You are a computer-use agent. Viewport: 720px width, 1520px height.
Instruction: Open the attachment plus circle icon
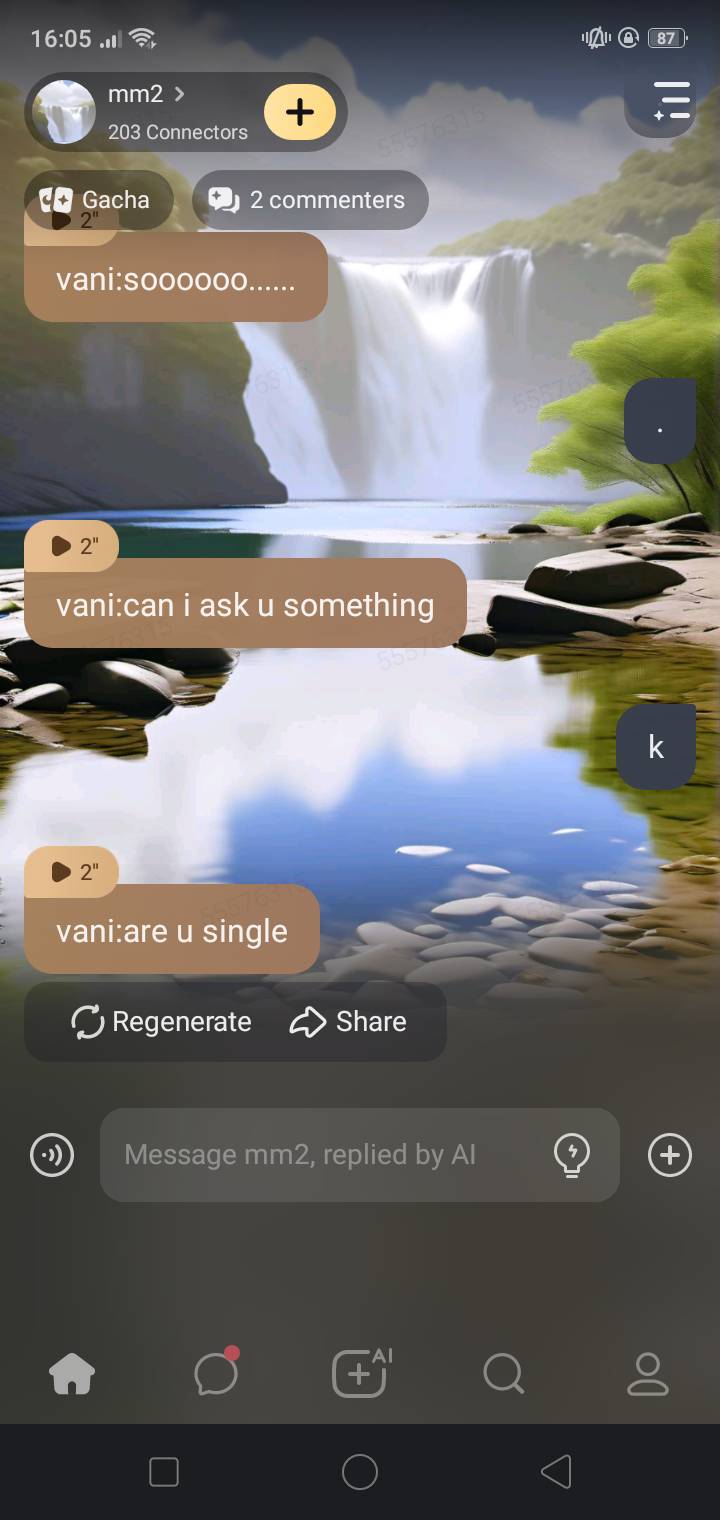coord(669,1156)
